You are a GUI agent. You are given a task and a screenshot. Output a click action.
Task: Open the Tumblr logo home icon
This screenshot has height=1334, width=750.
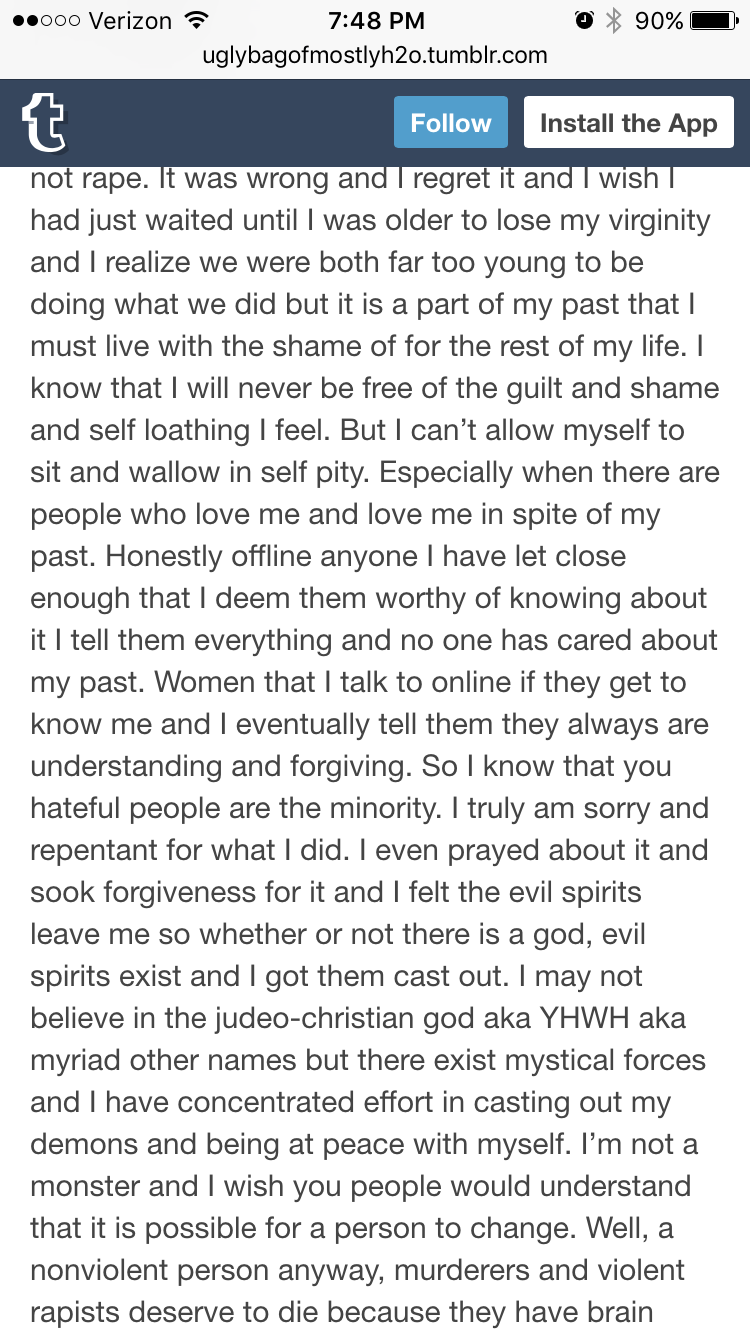click(x=43, y=124)
